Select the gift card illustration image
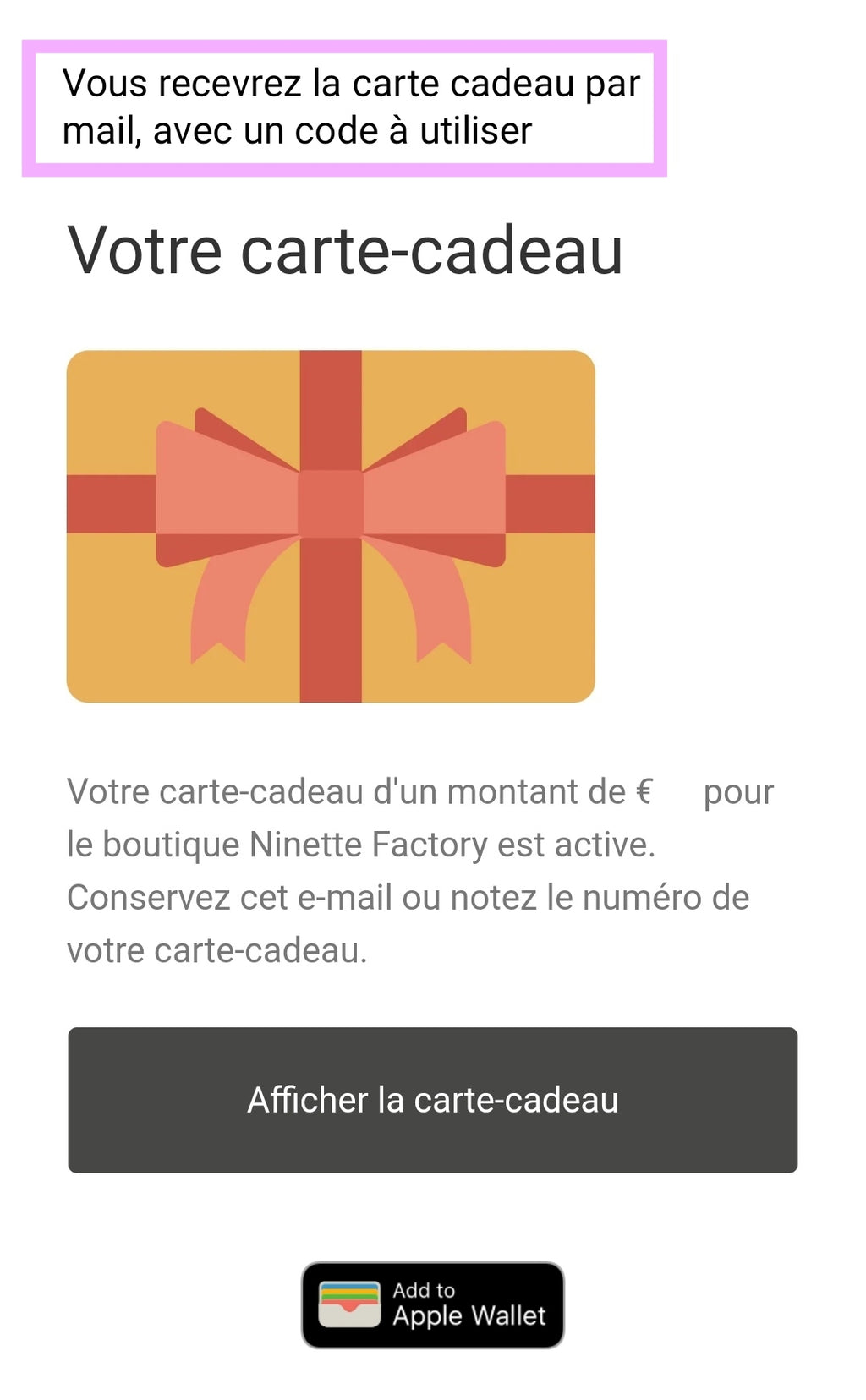The width and height of the screenshot is (866, 1400). point(332,526)
